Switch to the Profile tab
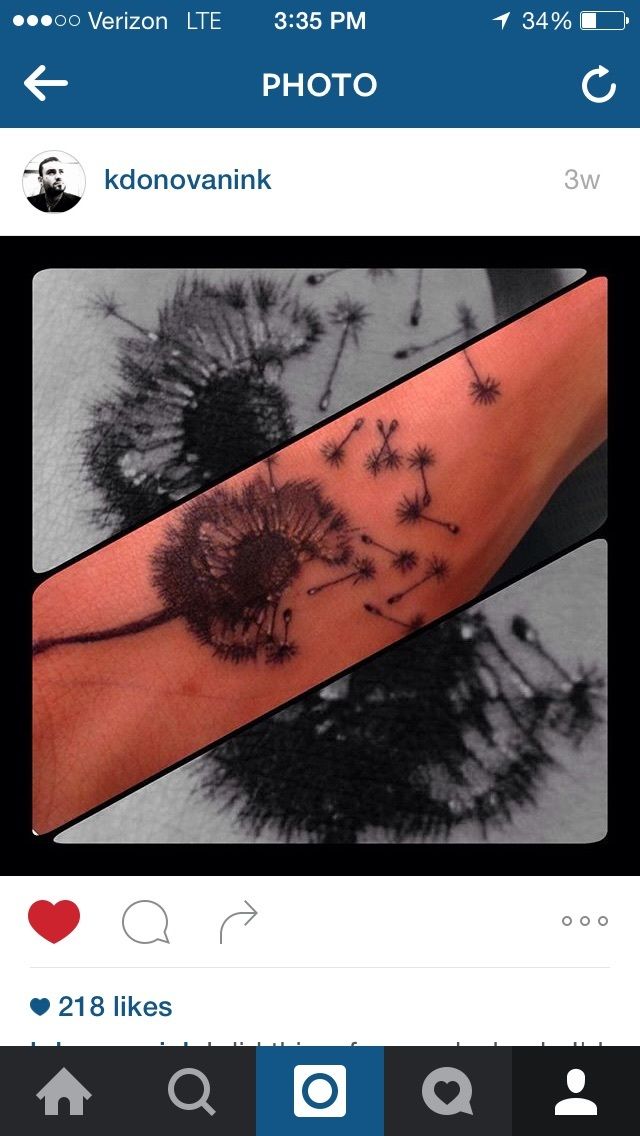640x1136 pixels. click(576, 1091)
